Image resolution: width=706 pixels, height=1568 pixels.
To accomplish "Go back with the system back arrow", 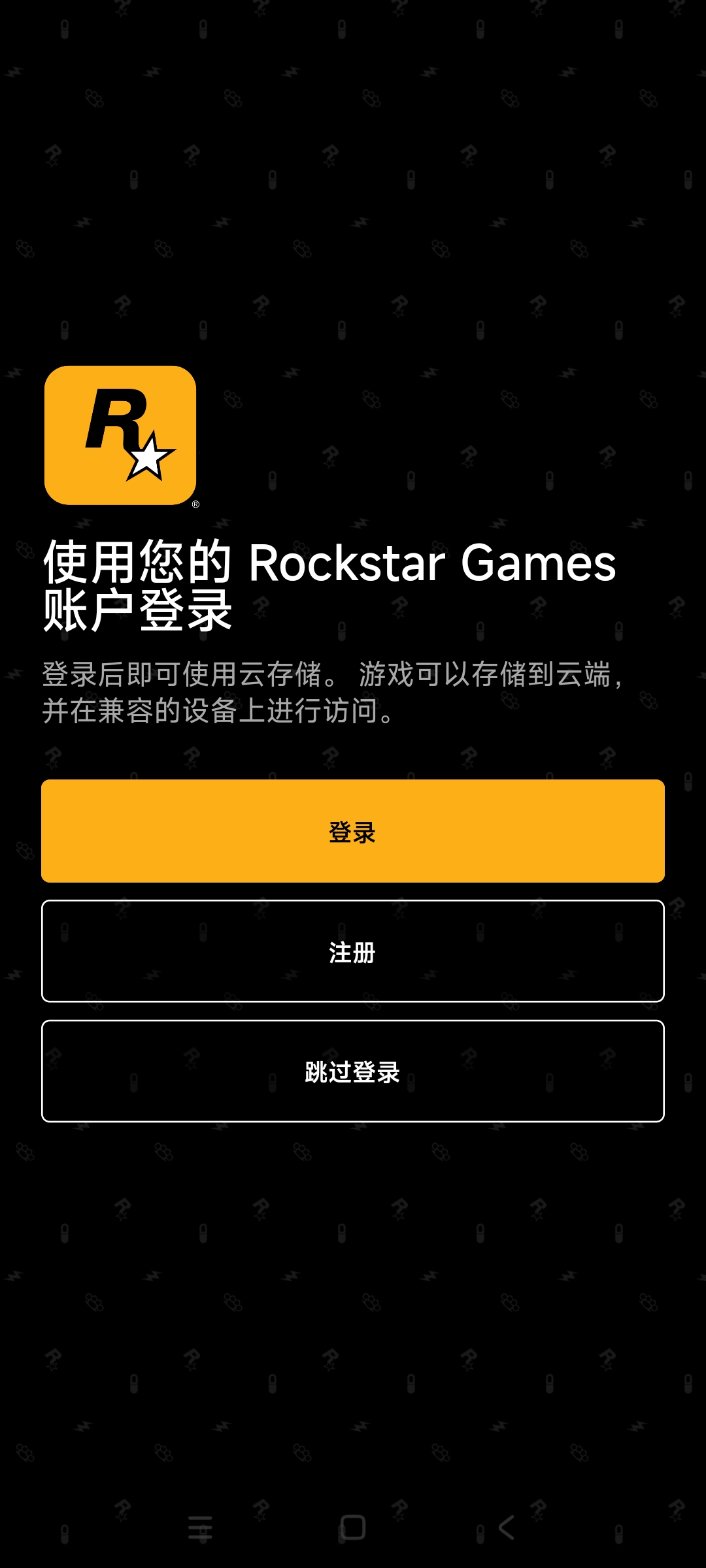I will (507, 1527).
